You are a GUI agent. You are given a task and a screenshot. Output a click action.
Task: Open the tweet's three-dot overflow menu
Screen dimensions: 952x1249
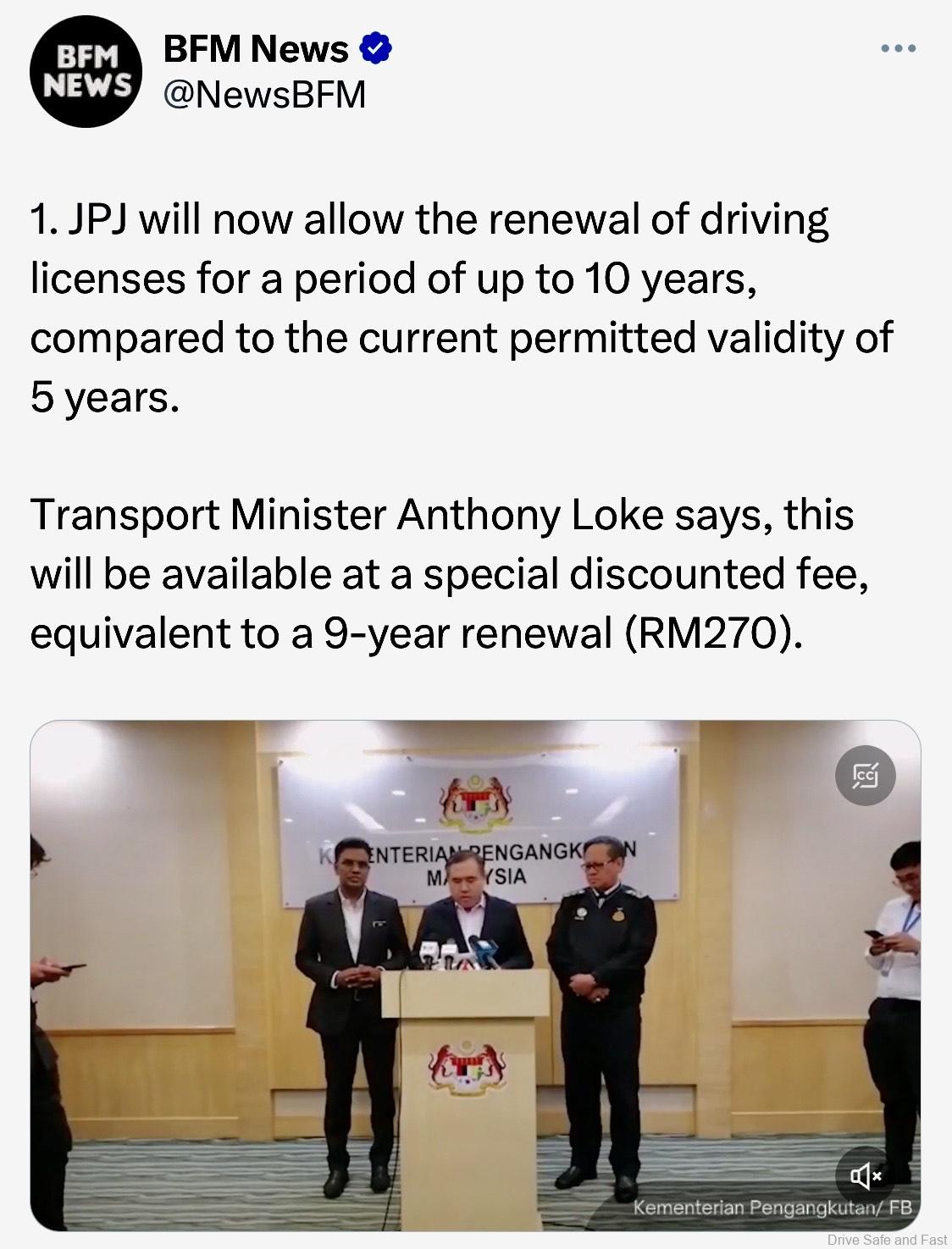pyautogui.click(x=898, y=49)
